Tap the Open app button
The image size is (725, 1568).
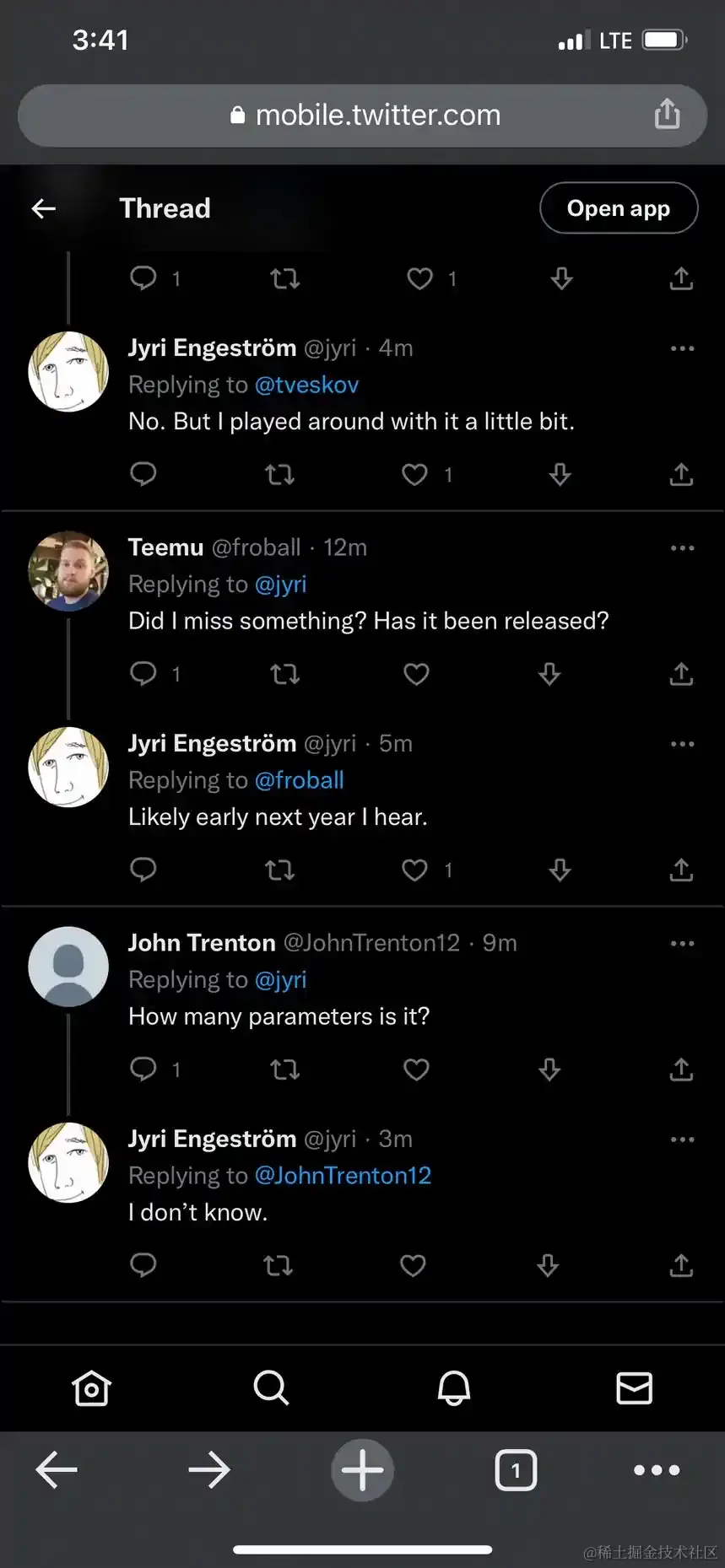[618, 208]
